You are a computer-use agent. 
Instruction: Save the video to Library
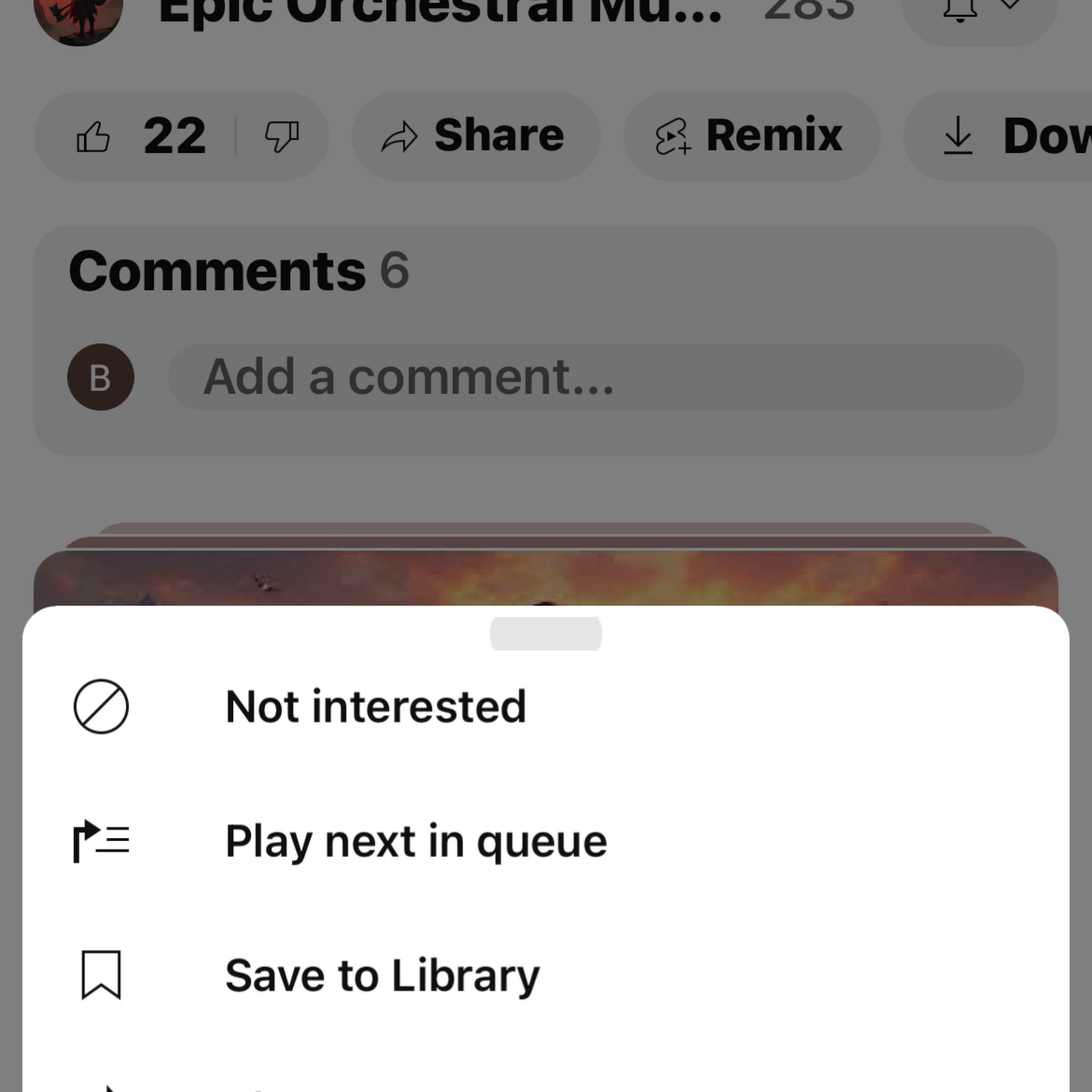click(382, 976)
